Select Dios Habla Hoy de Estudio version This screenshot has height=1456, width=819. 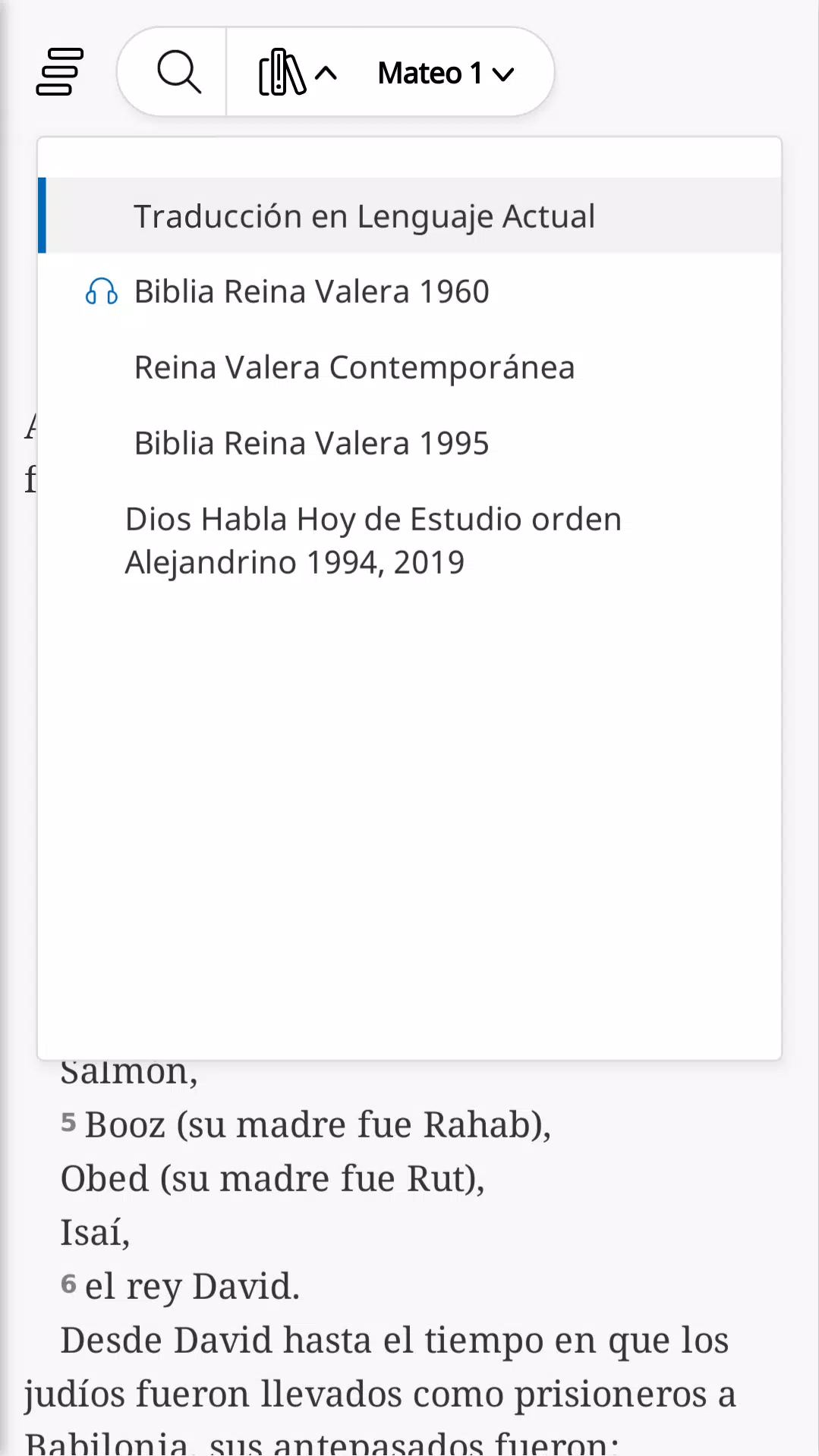410,541
